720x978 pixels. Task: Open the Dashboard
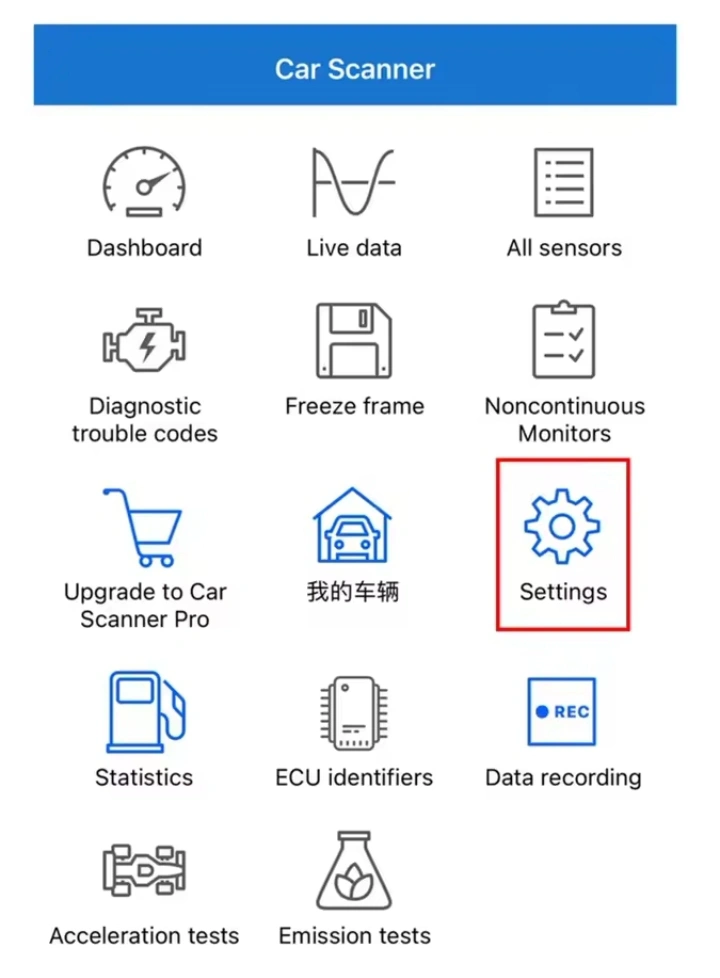[144, 203]
